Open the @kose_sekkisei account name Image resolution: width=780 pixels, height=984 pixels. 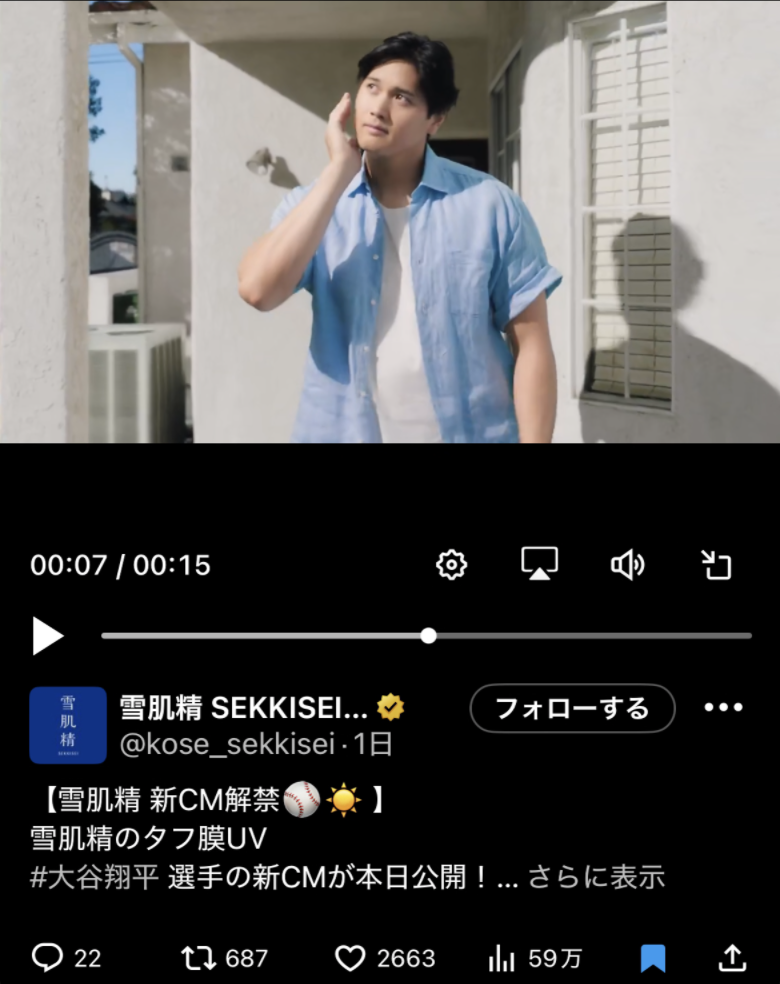226,743
